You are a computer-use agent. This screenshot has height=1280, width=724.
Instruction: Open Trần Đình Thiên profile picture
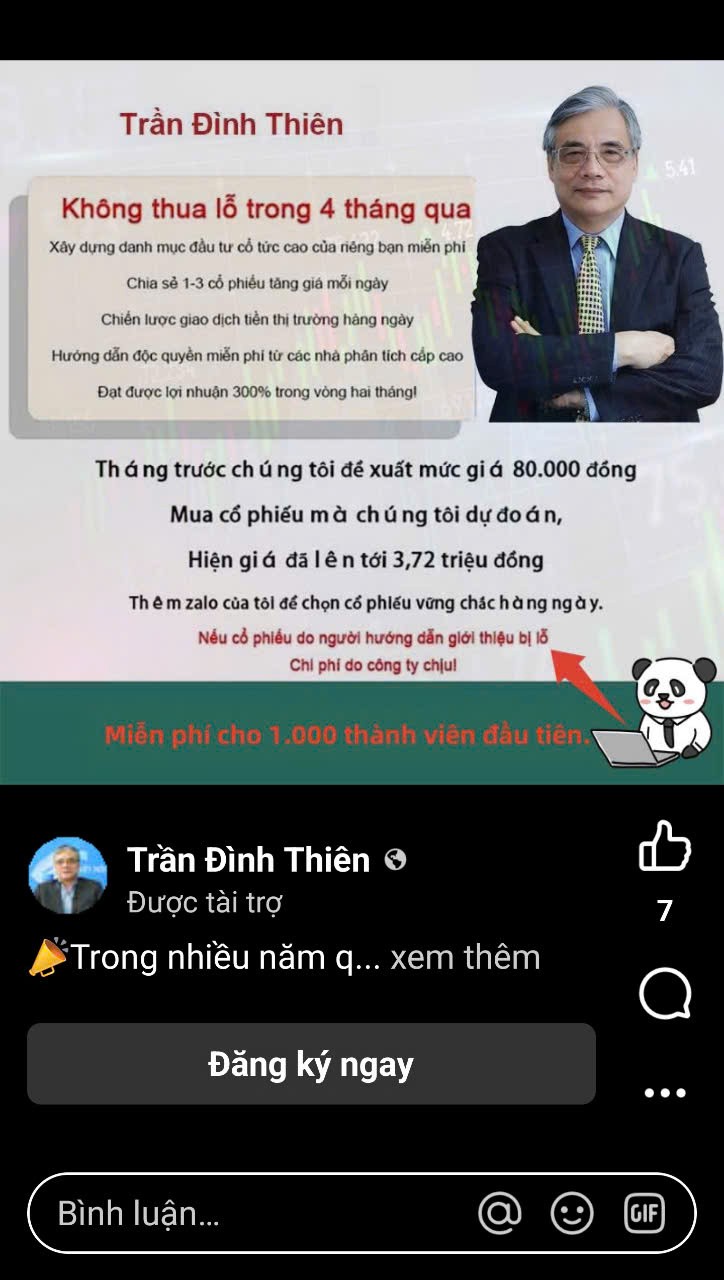point(67,876)
